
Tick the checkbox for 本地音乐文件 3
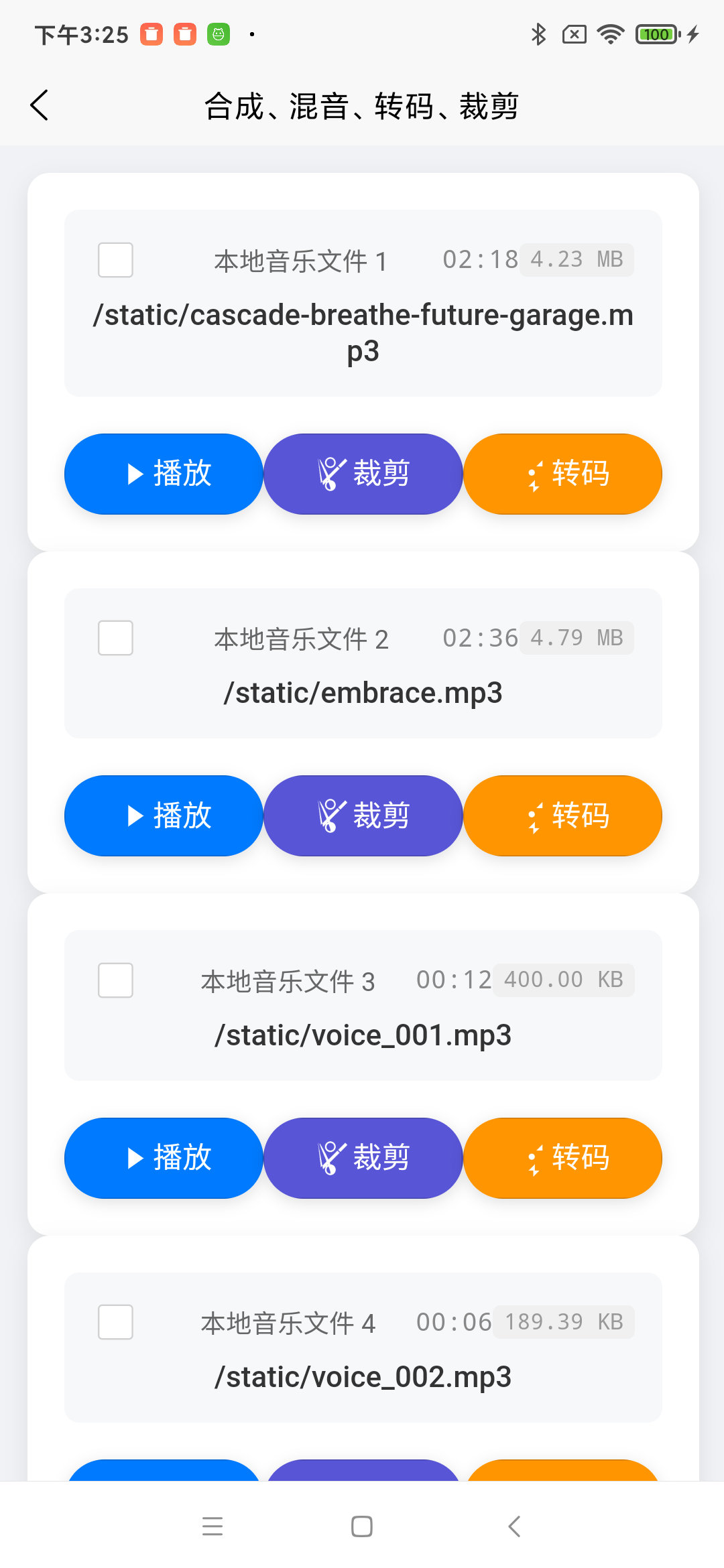tap(115, 980)
